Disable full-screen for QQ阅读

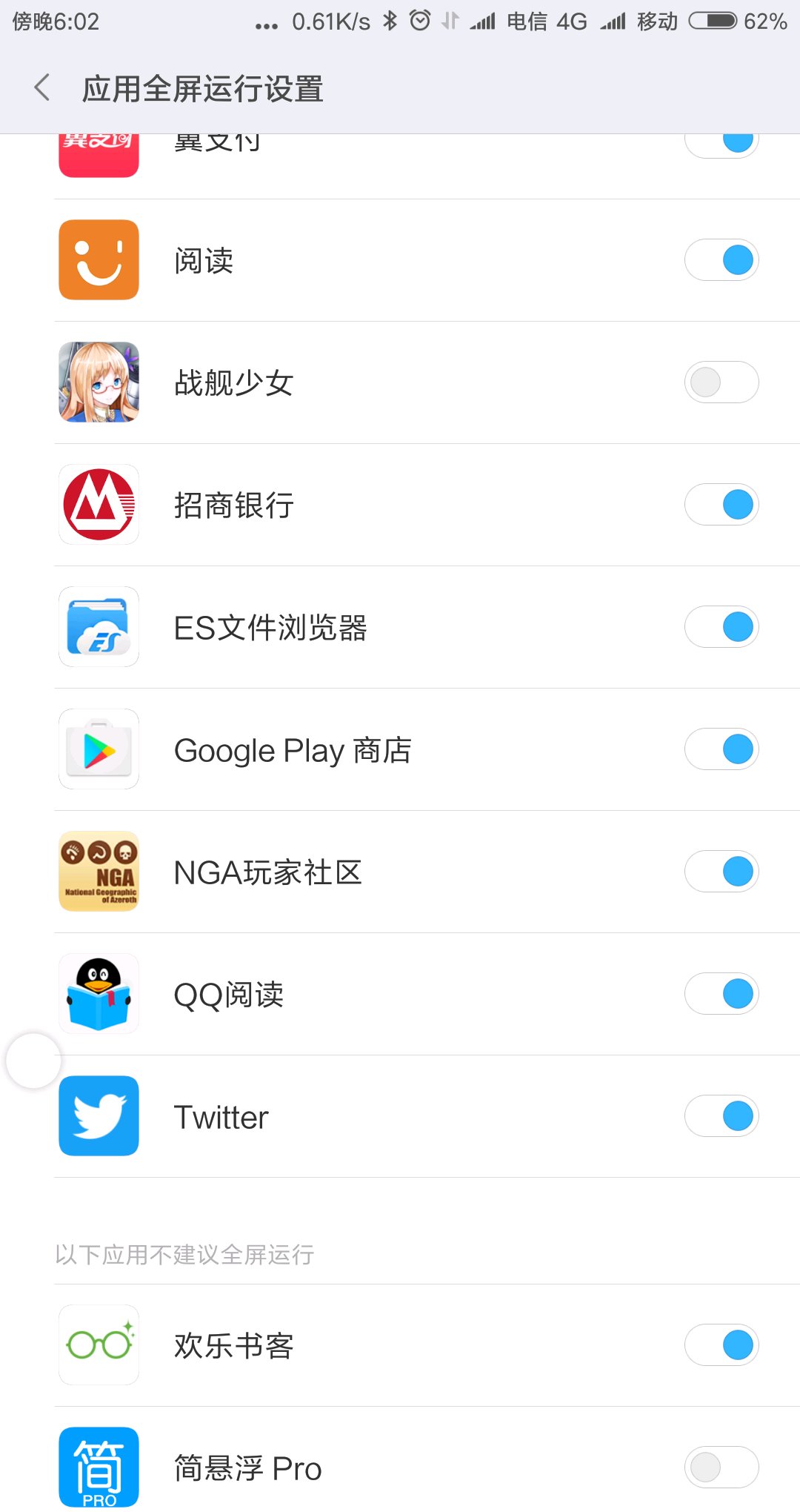click(721, 994)
